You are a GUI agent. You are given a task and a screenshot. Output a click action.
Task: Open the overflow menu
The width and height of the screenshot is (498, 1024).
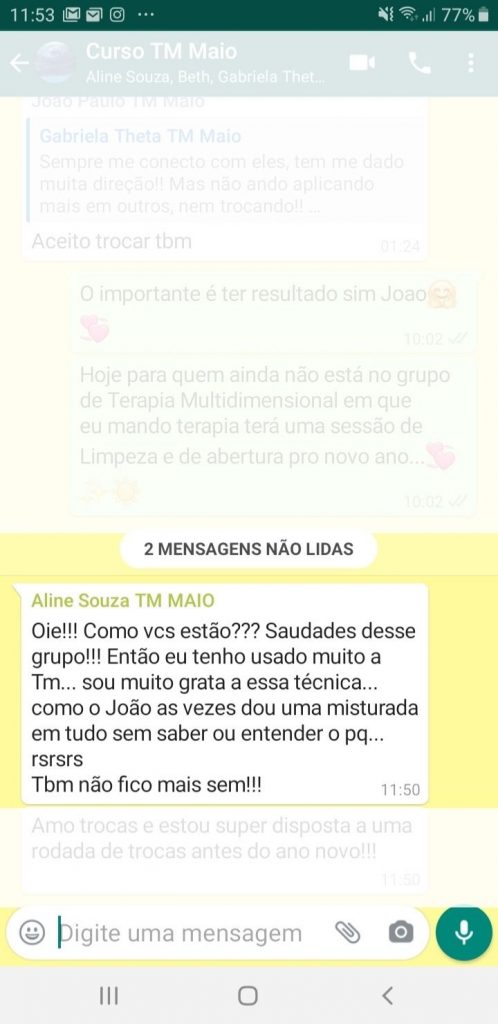(x=471, y=63)
